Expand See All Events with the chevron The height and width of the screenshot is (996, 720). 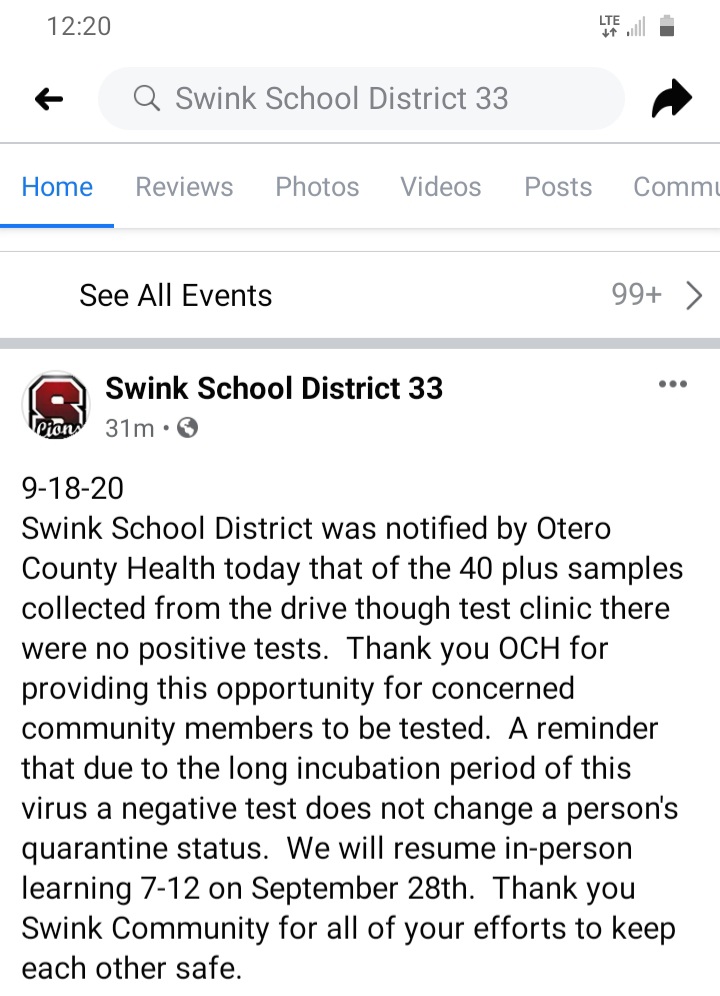[x=694, y=295]
